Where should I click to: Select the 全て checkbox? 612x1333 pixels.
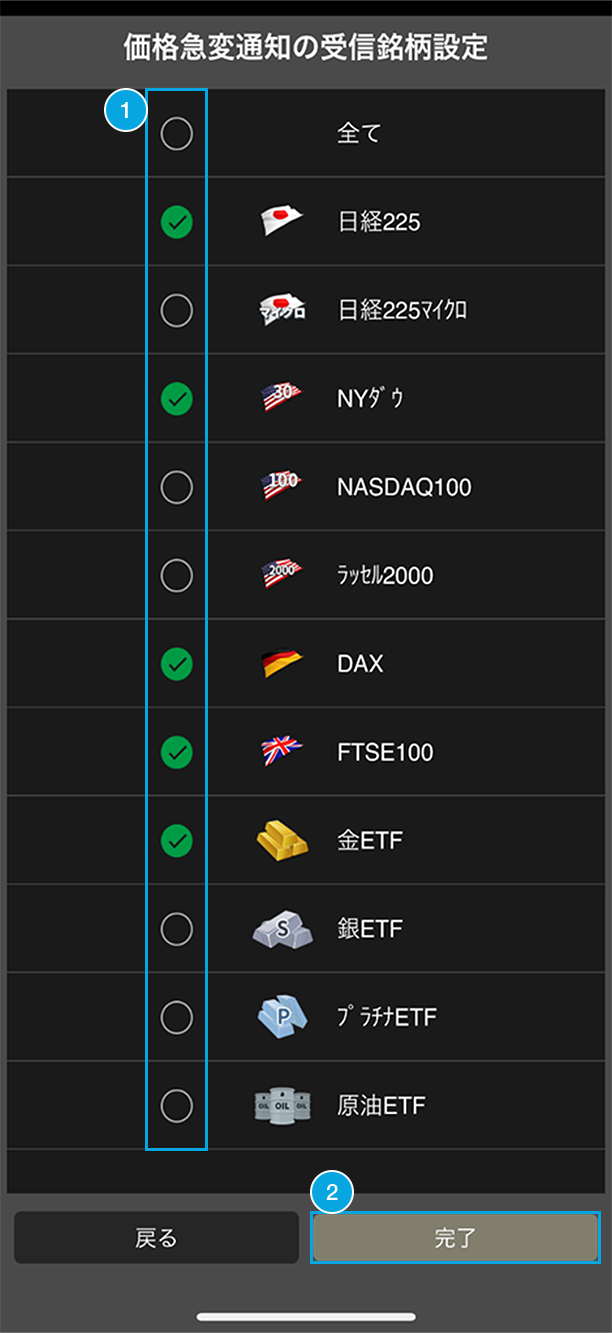point(177,134)
